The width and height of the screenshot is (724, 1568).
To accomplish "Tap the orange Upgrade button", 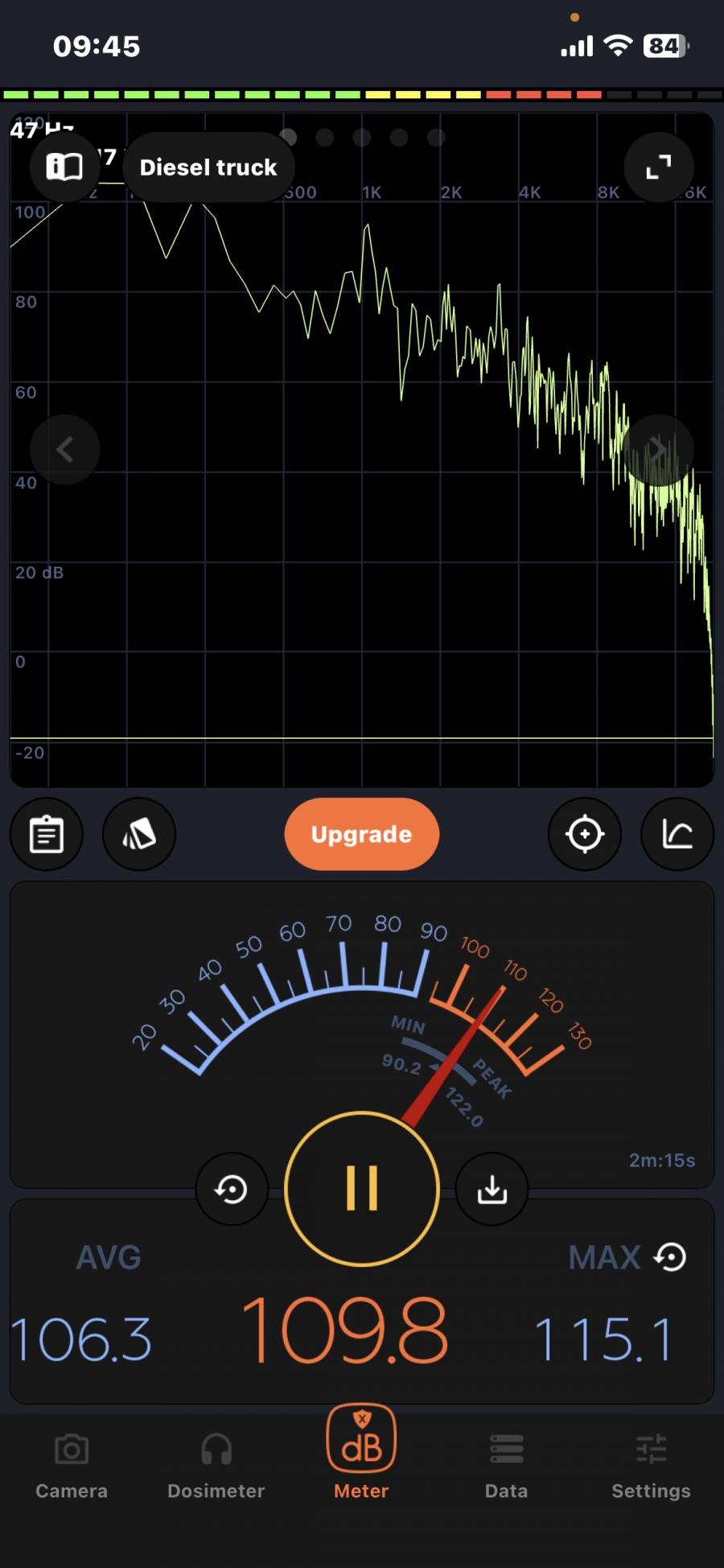I will (x=362, y=834).
